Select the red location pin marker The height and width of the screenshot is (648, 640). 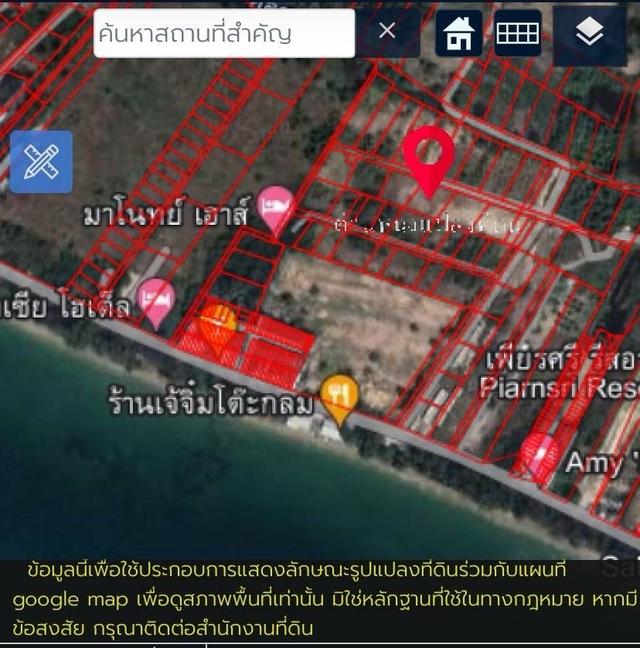click(x=429, y=158)
